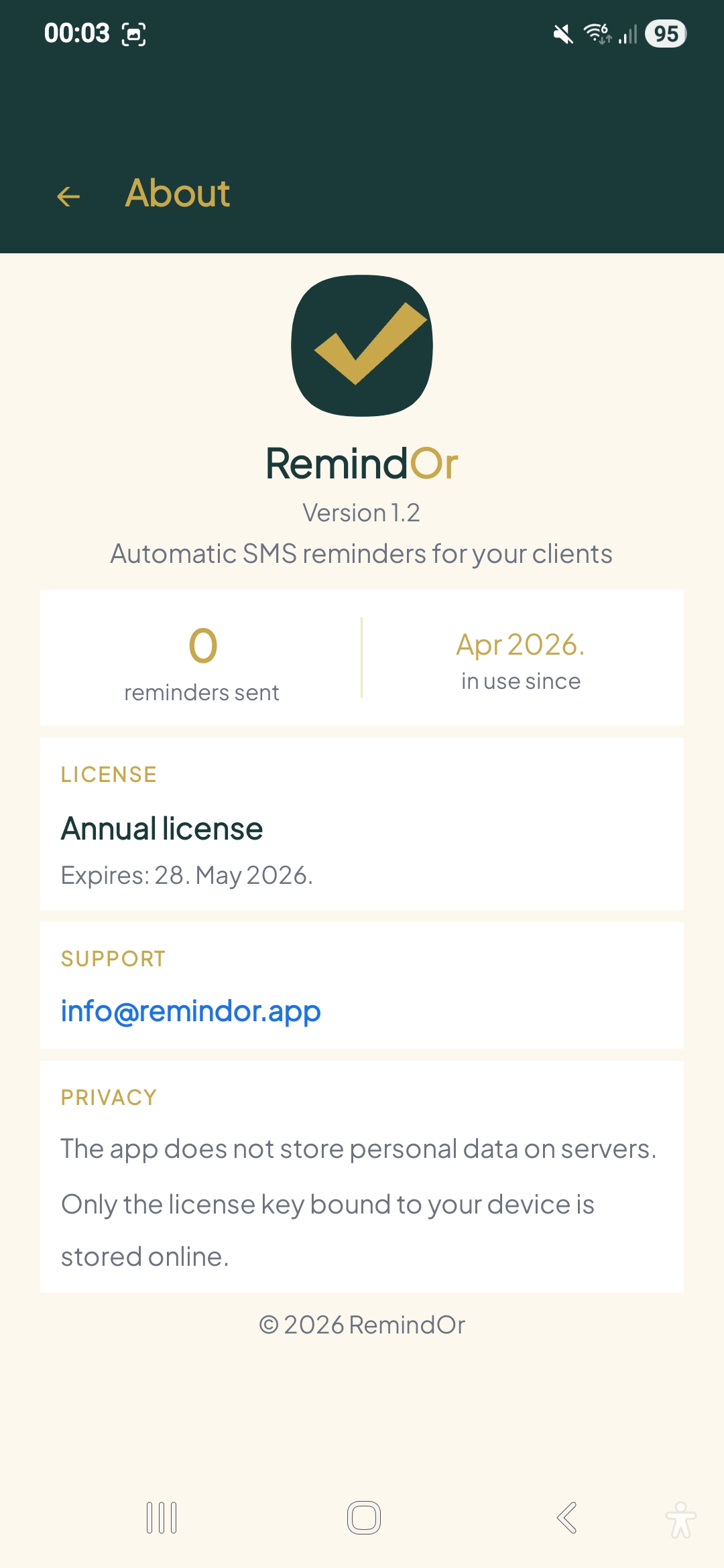Go to the home screen
Viewport: 724px width, 1568px height.
pos(363,1518)
